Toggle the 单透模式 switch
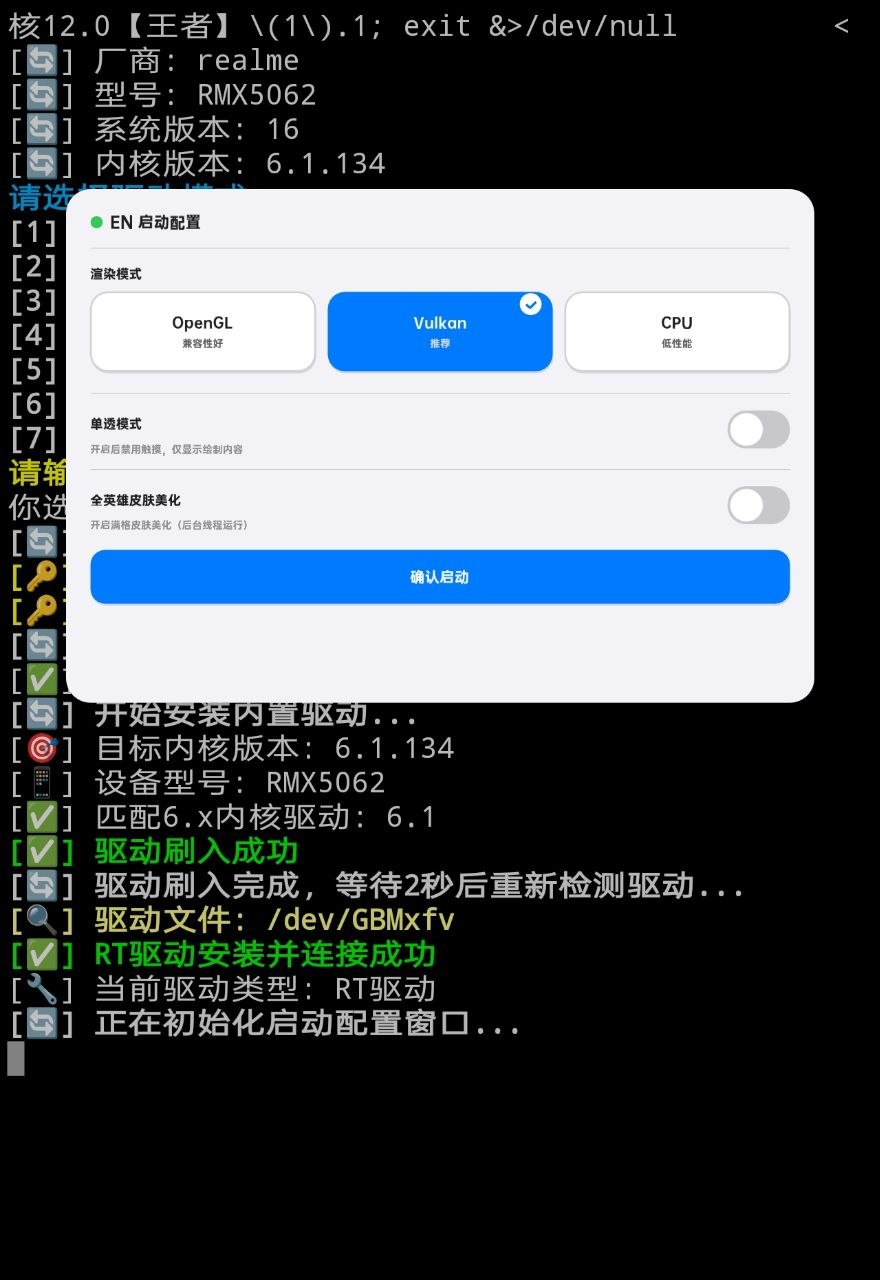The width and height of the screenshot is (880, 1280). pyautogui.click(x=758, y=430)
